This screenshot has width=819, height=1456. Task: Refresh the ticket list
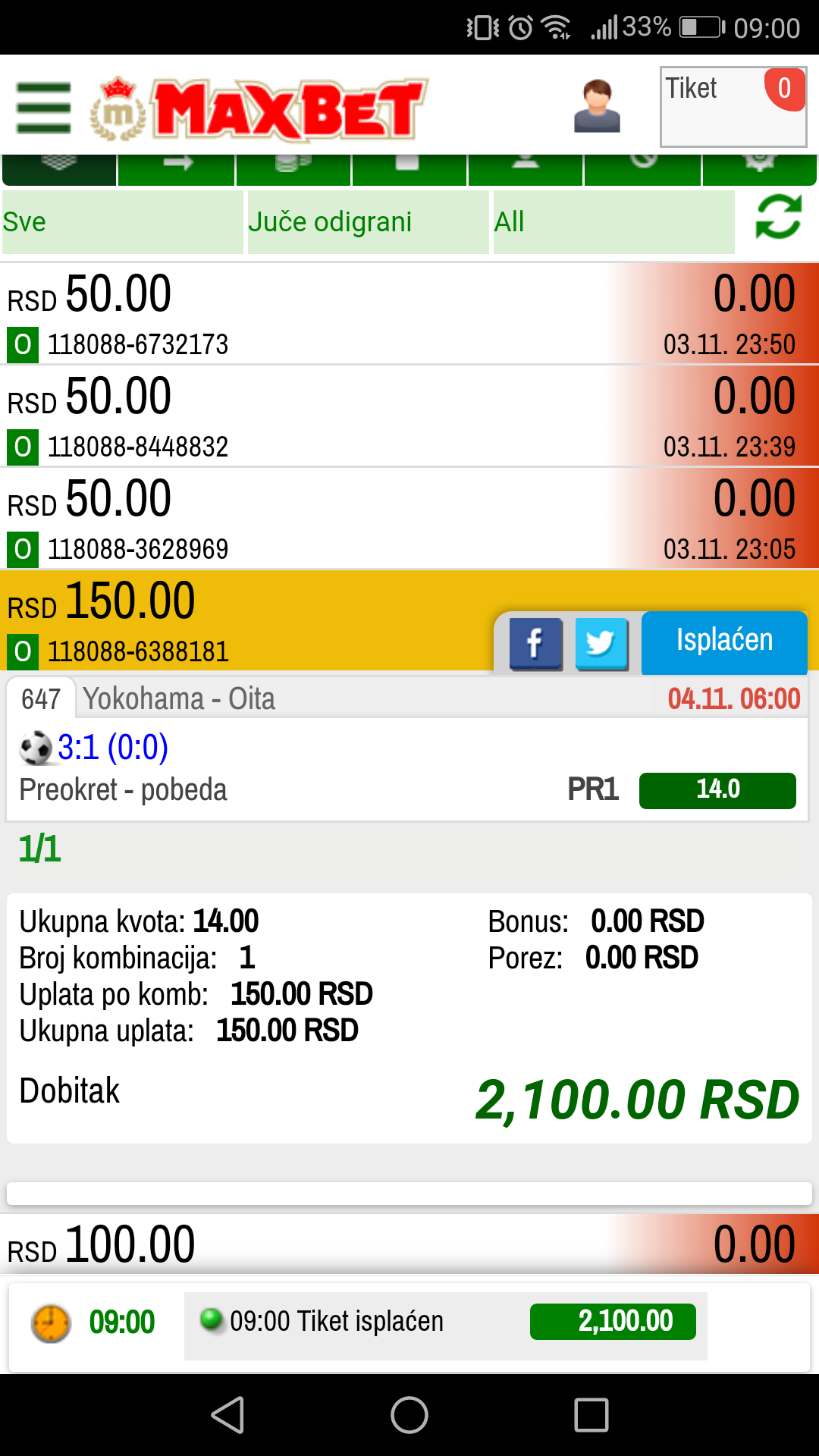(x=779, y=217)
